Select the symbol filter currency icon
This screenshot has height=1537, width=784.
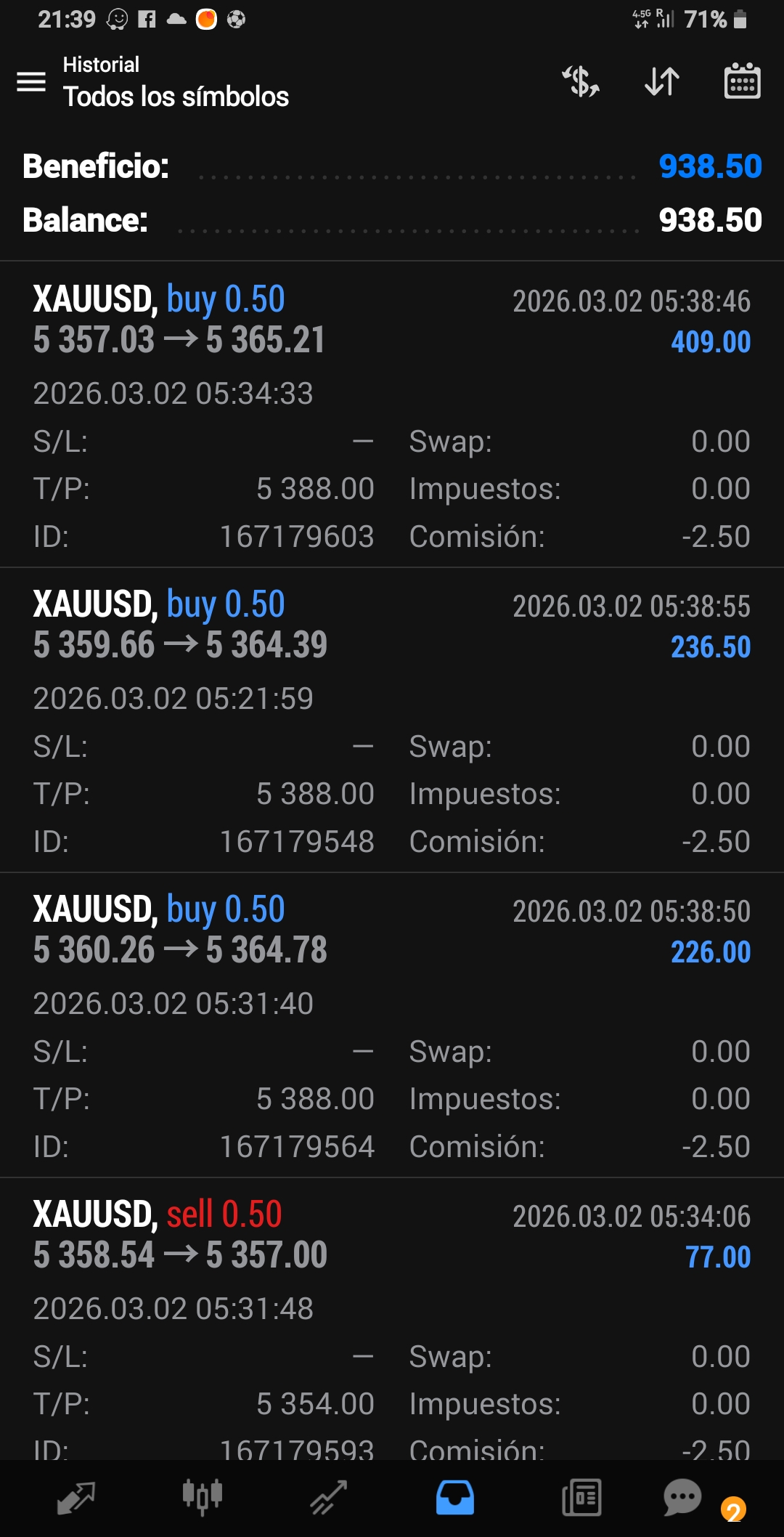(581, 81)
